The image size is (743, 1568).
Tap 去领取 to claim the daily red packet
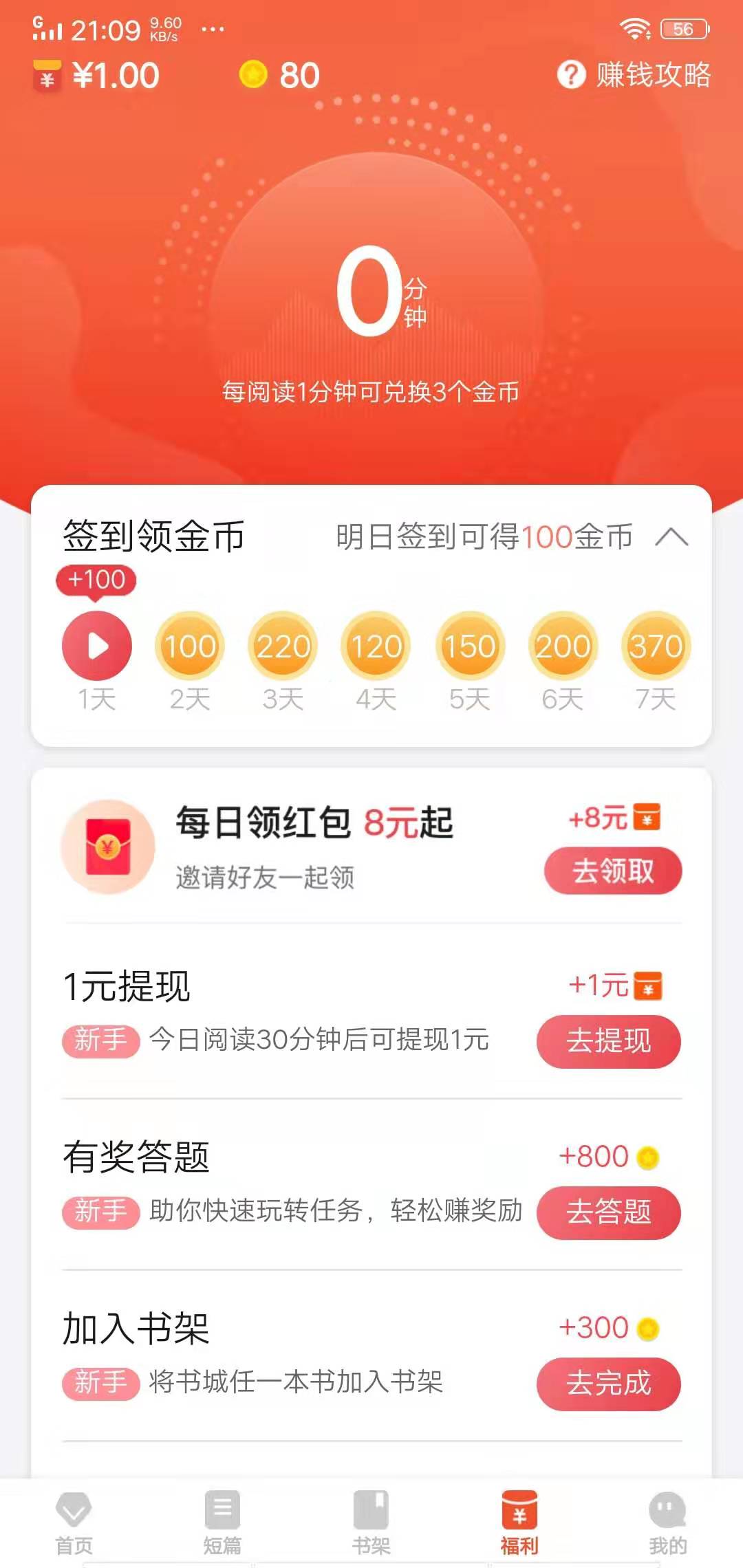(x=612, y=871)
